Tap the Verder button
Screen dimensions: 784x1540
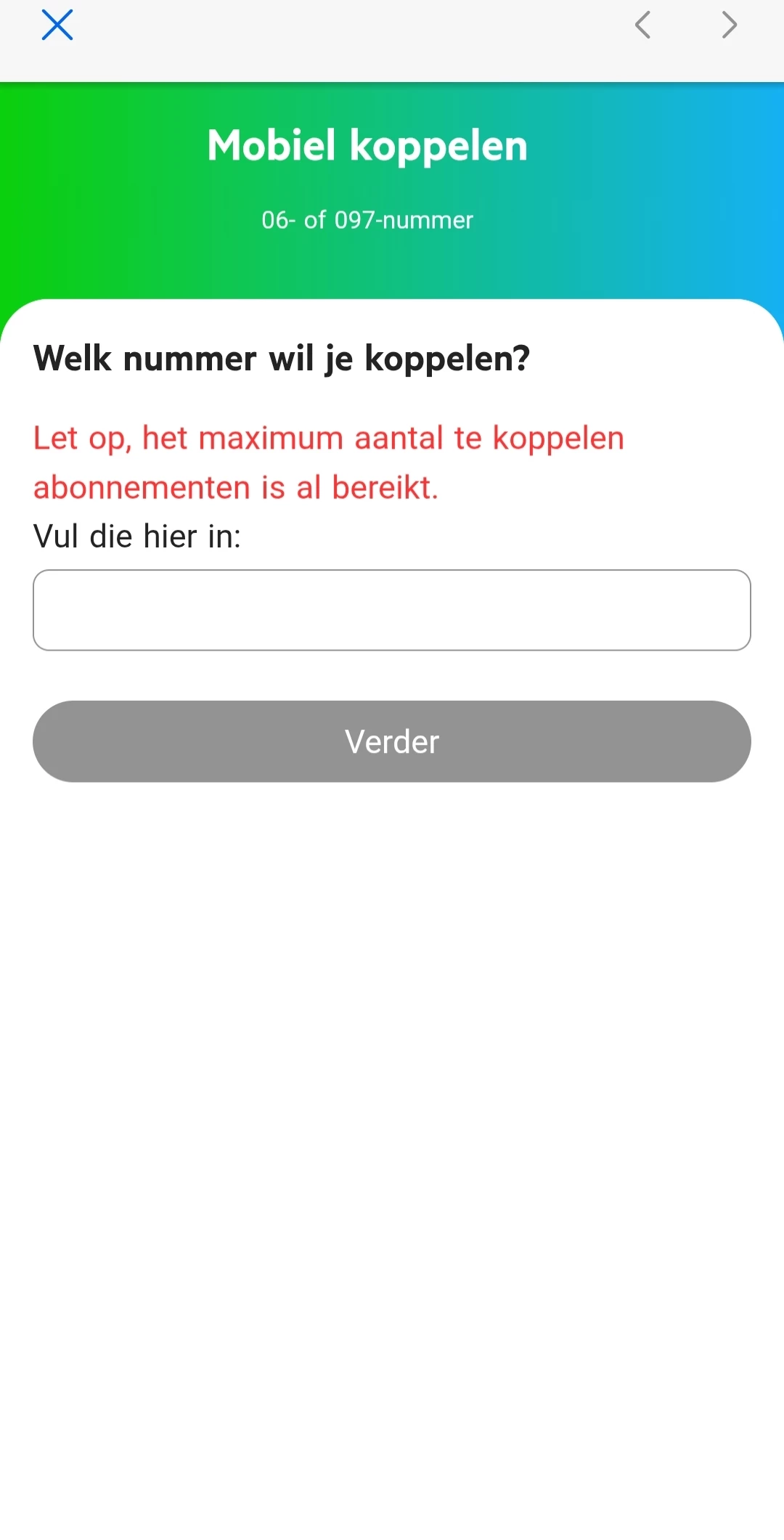click(392, 741)
